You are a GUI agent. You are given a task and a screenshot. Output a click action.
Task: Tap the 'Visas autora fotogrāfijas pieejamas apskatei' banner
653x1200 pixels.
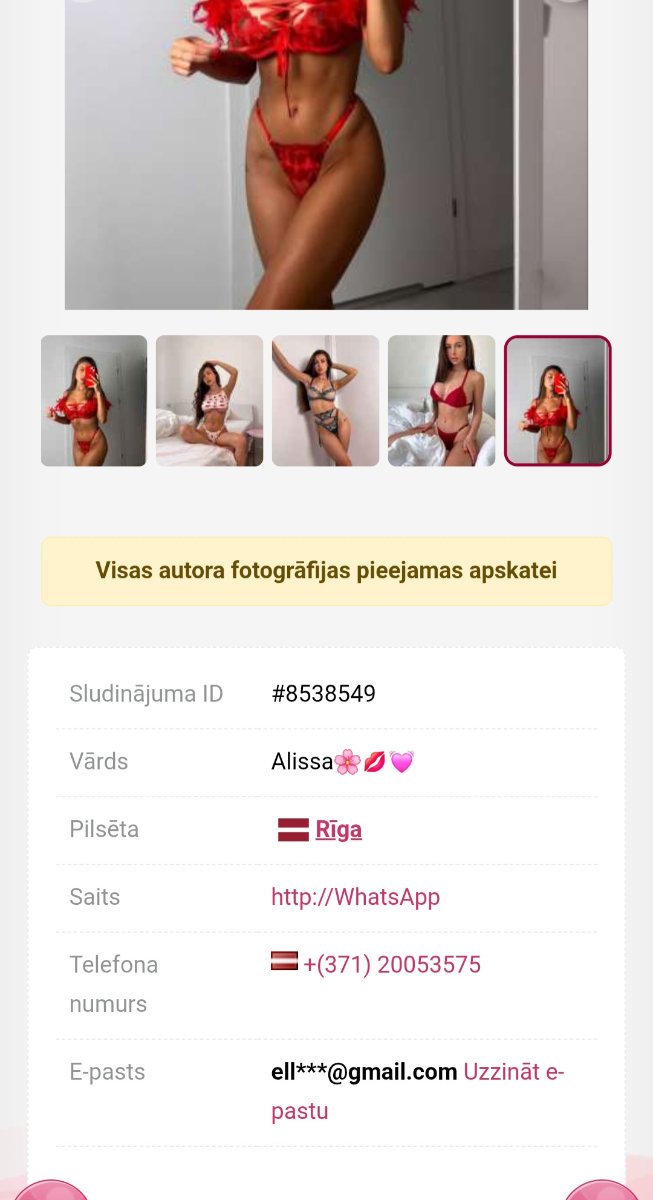click(326, 571)
